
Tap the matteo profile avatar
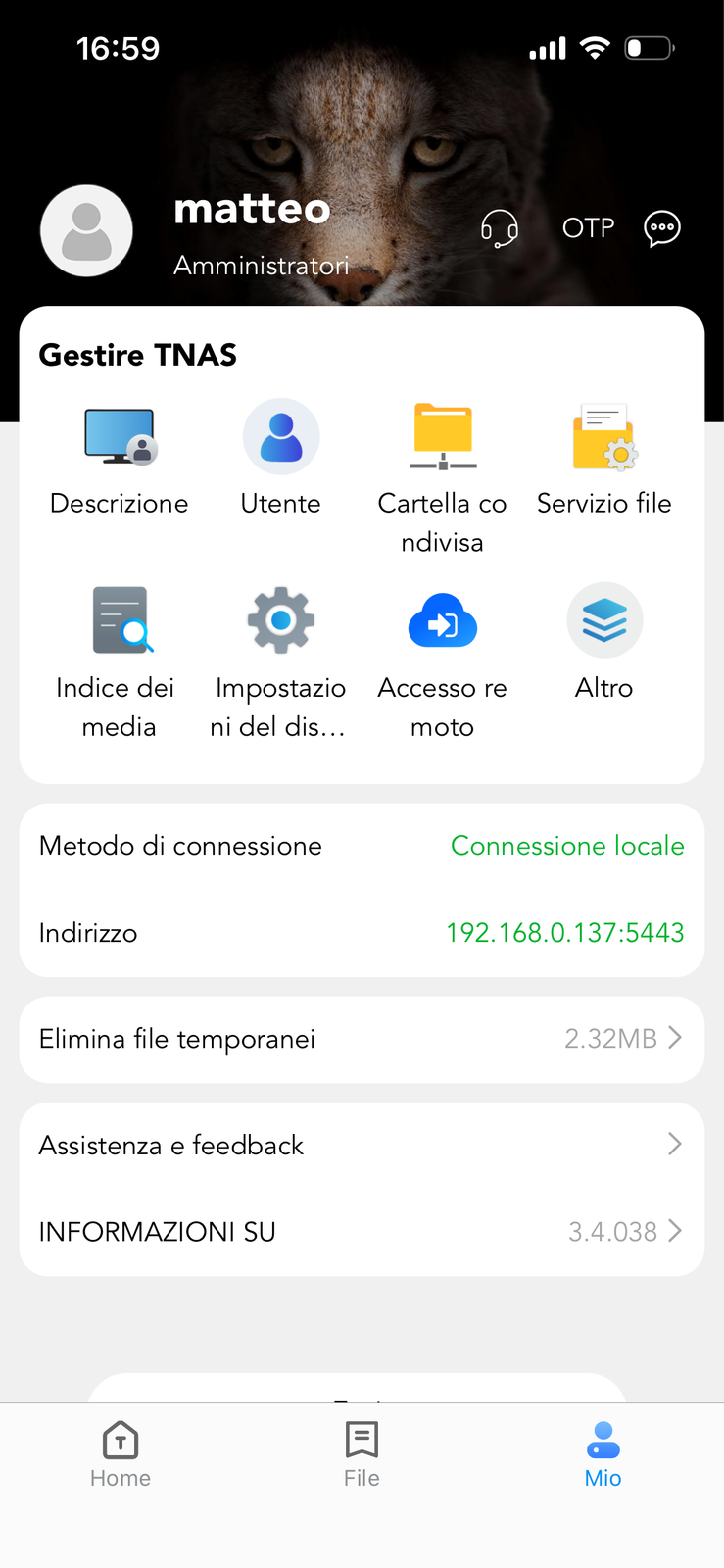86,230
